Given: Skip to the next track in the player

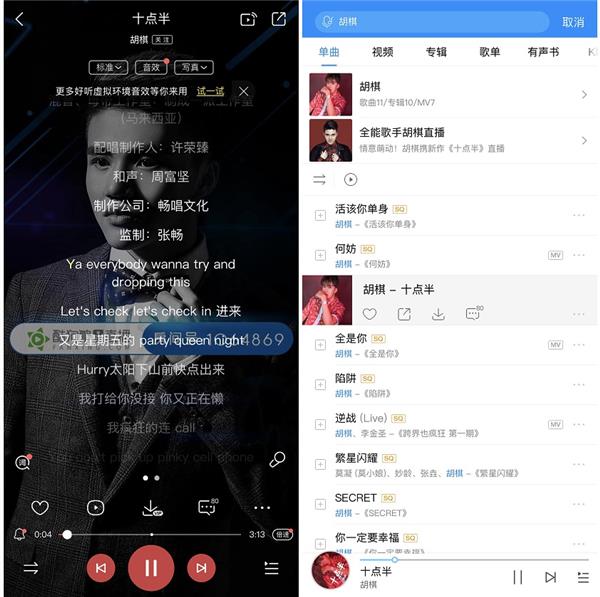Looking at the screenshot, I should (x=202, y=568).
